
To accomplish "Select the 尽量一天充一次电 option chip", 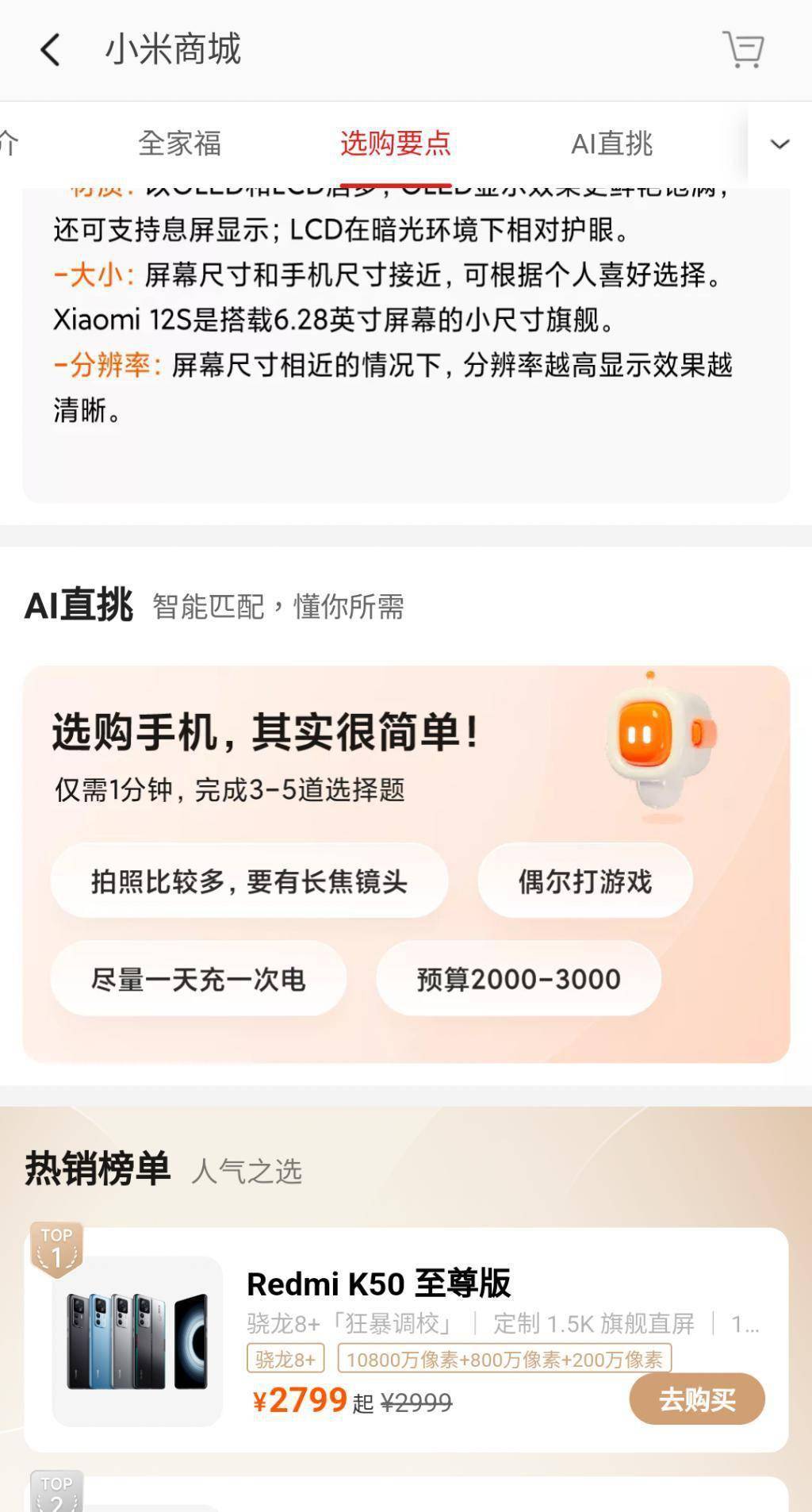I will pyautogui.click(x=197, y=980).
